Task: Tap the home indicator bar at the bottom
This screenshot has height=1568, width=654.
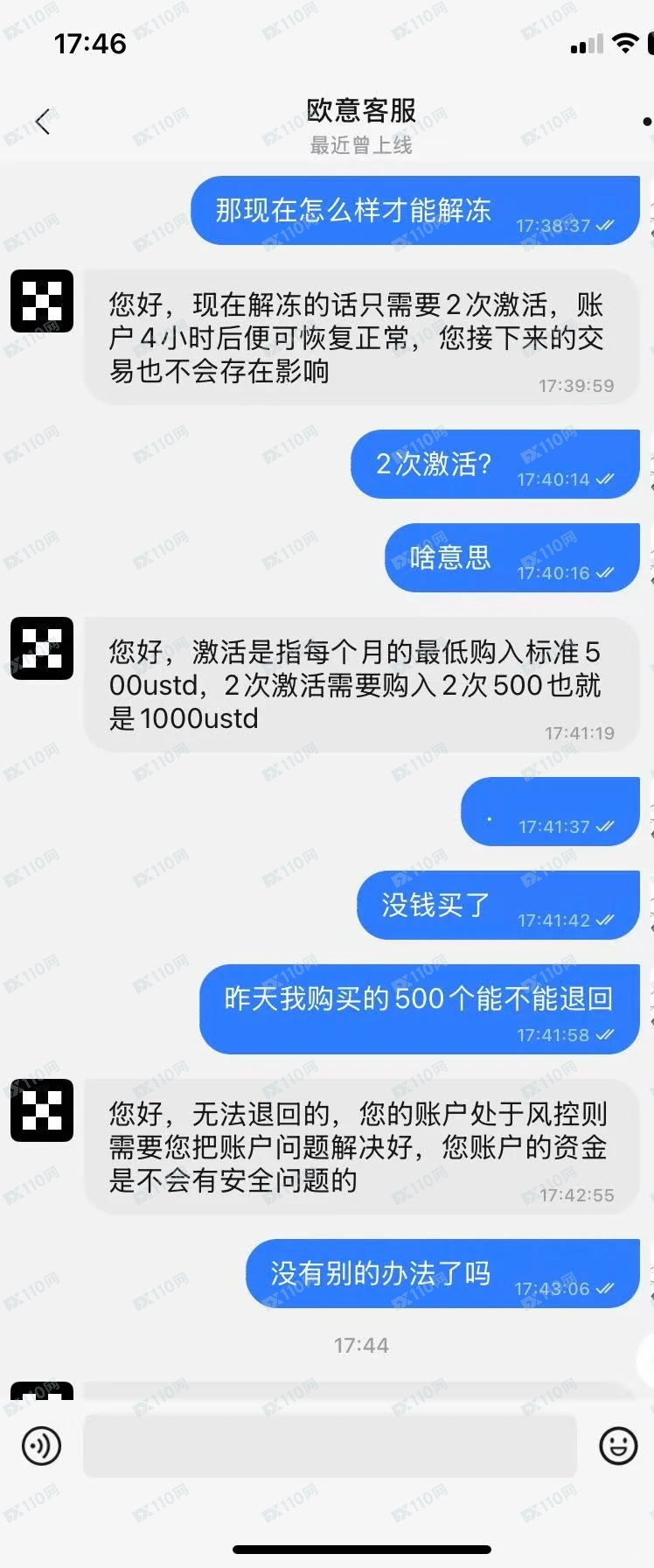Action: coord(327,1550)
